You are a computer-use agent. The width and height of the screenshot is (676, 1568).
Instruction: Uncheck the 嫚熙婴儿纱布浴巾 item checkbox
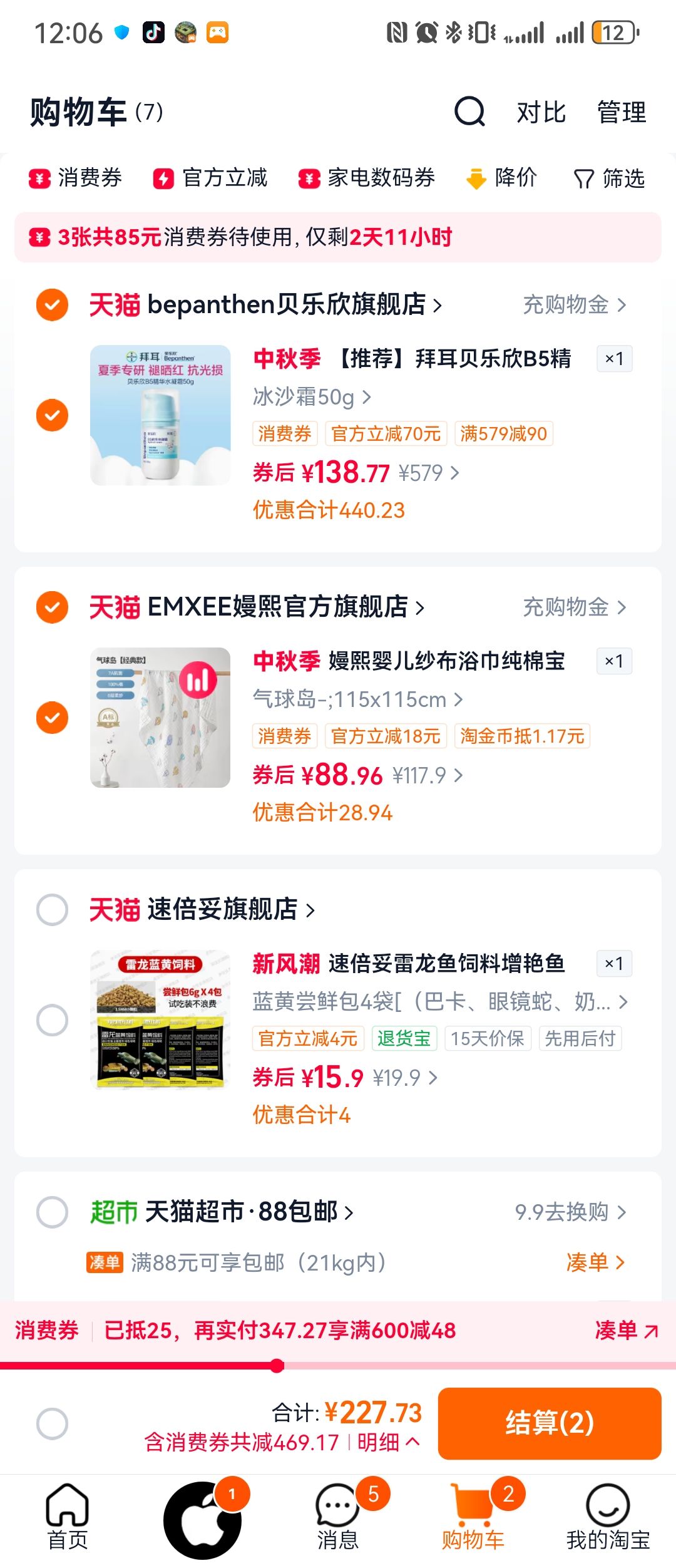pyautogui.click(x=52, y=718)
